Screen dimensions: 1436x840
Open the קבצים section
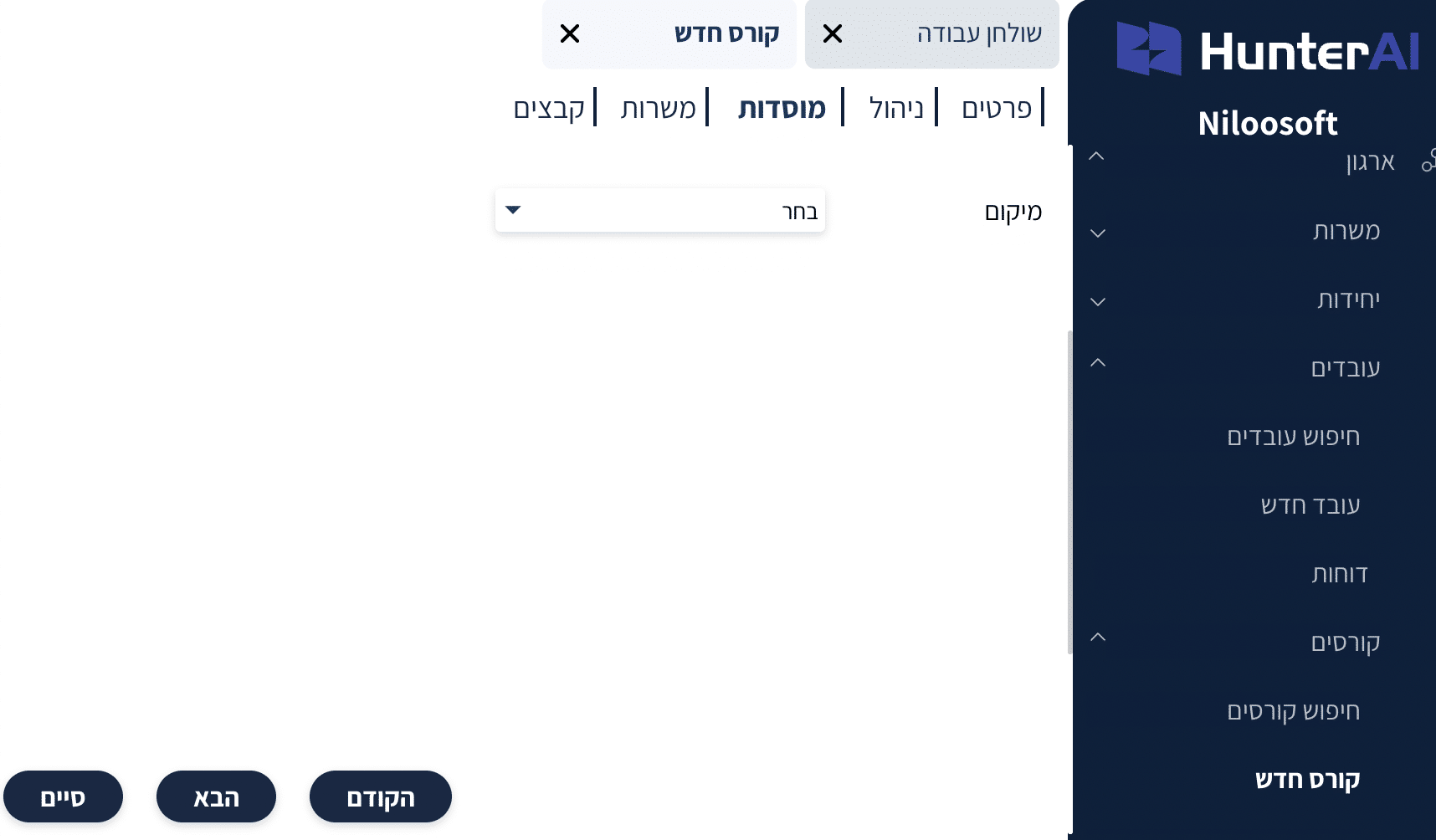549,109
